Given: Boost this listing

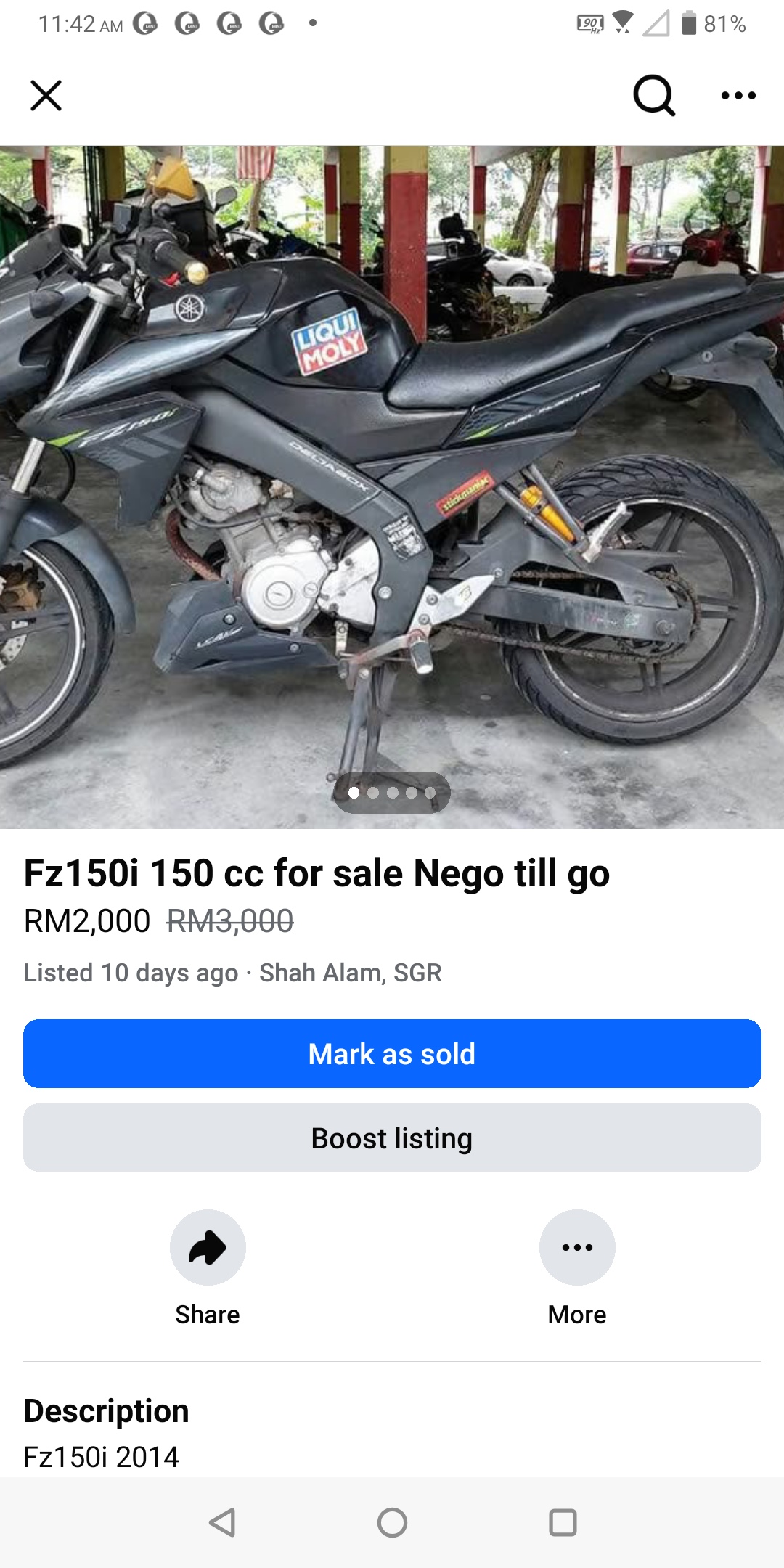Looking at the screenshot, I should pyautogui.click(x=392, y=1138).
